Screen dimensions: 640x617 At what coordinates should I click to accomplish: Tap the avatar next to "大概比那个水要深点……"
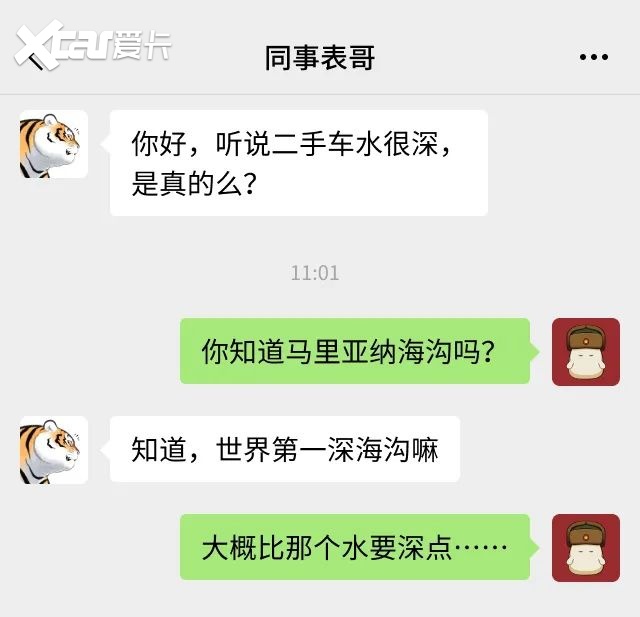pyautogui.click(x=585, y=548)
